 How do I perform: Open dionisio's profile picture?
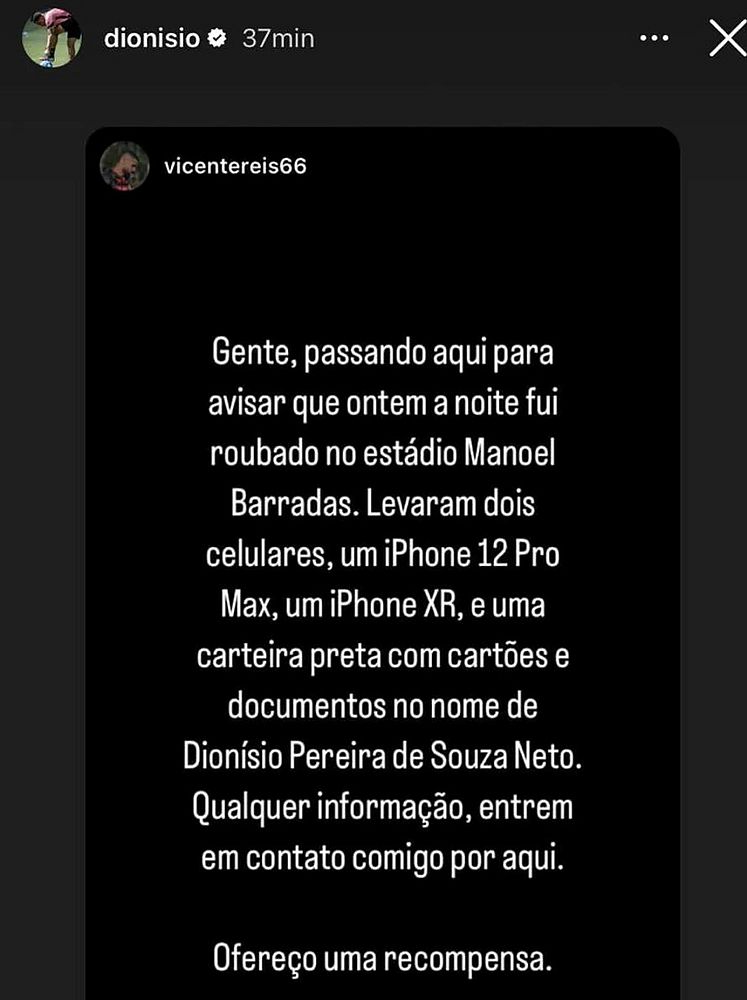click(52, 38)
